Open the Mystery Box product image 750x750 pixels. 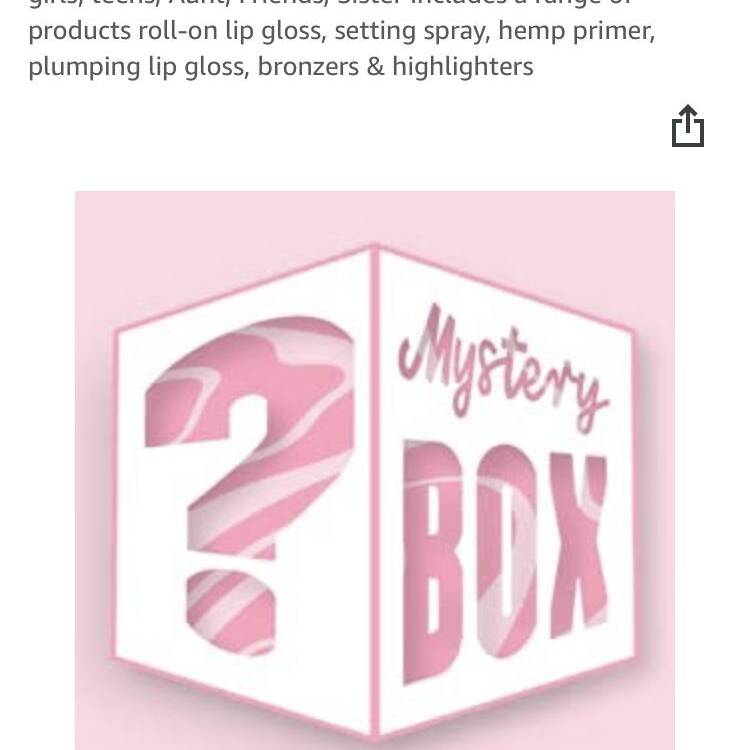tap(375, 470)
